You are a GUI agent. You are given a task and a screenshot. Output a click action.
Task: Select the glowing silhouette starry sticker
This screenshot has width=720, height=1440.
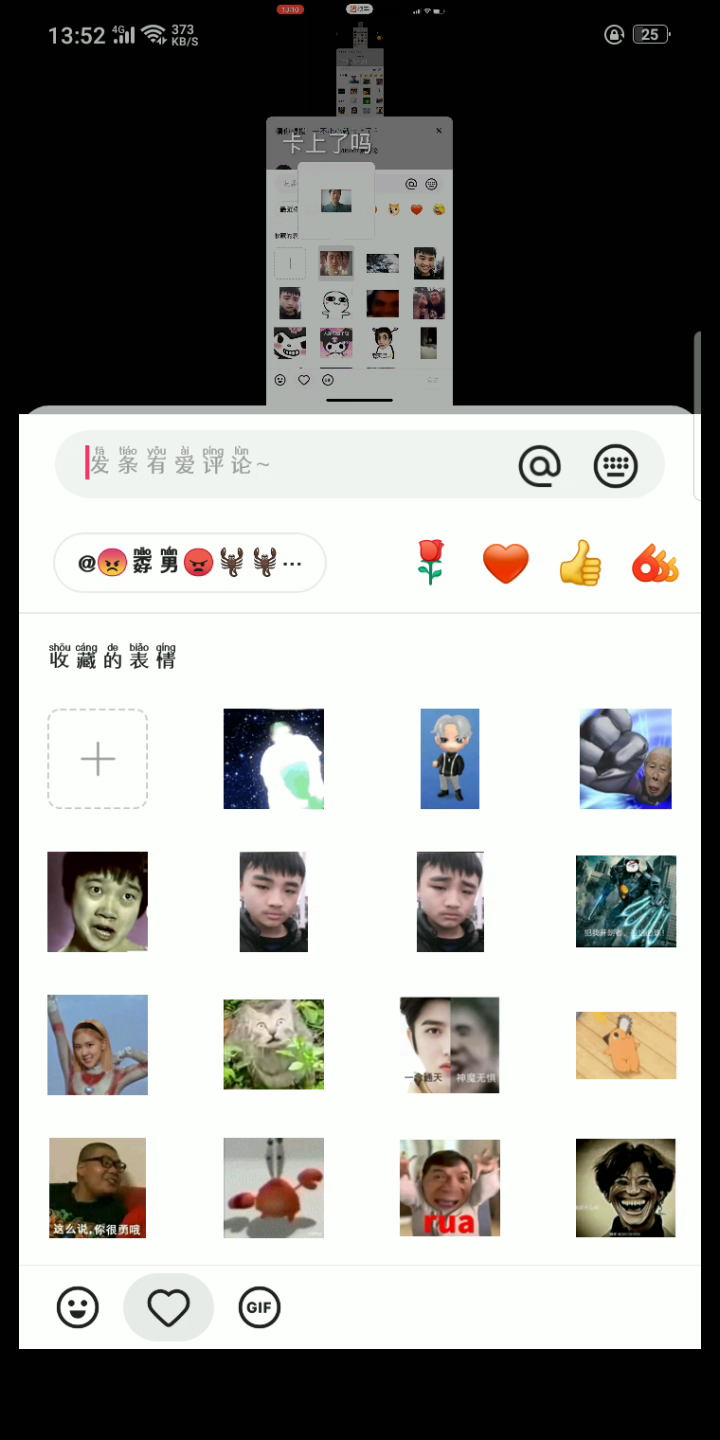tap(274, 759)
